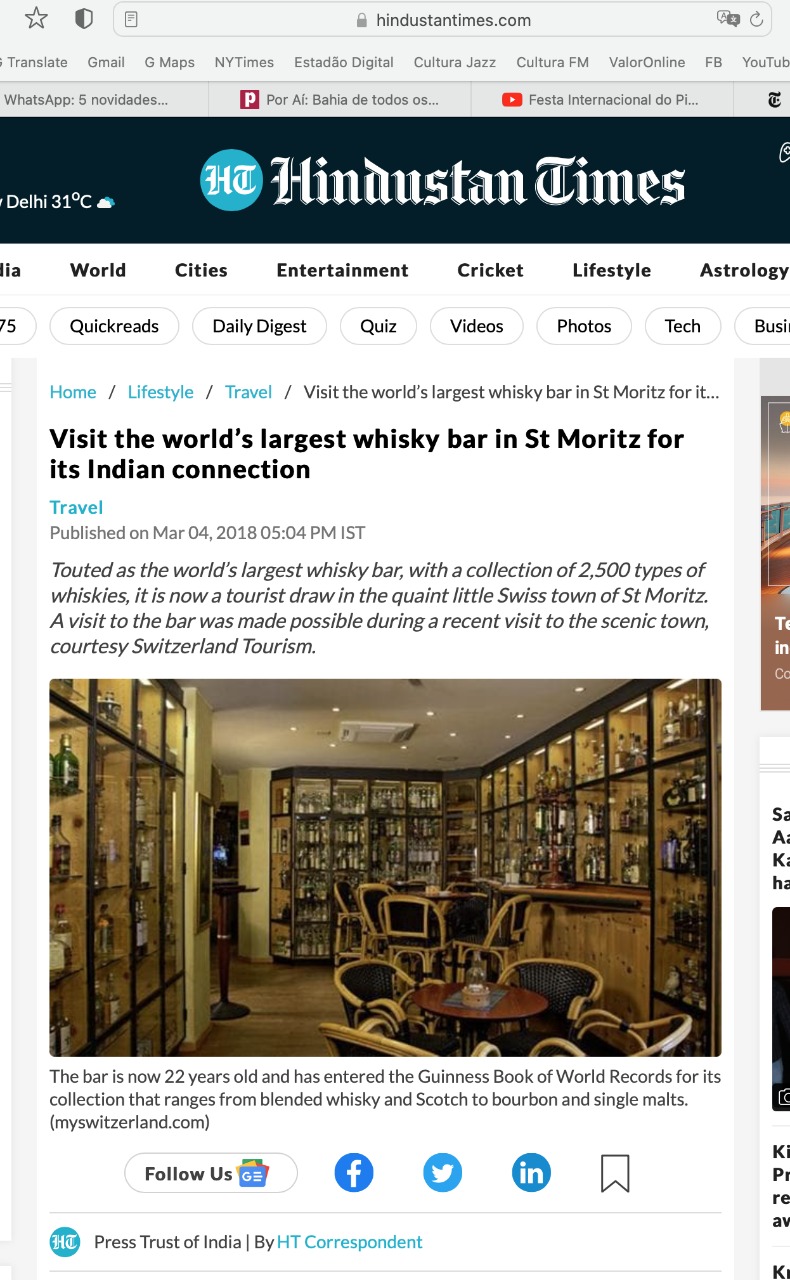Share this article on Facebook
Screen dimensions: 790x1280
pos(353,1173)
